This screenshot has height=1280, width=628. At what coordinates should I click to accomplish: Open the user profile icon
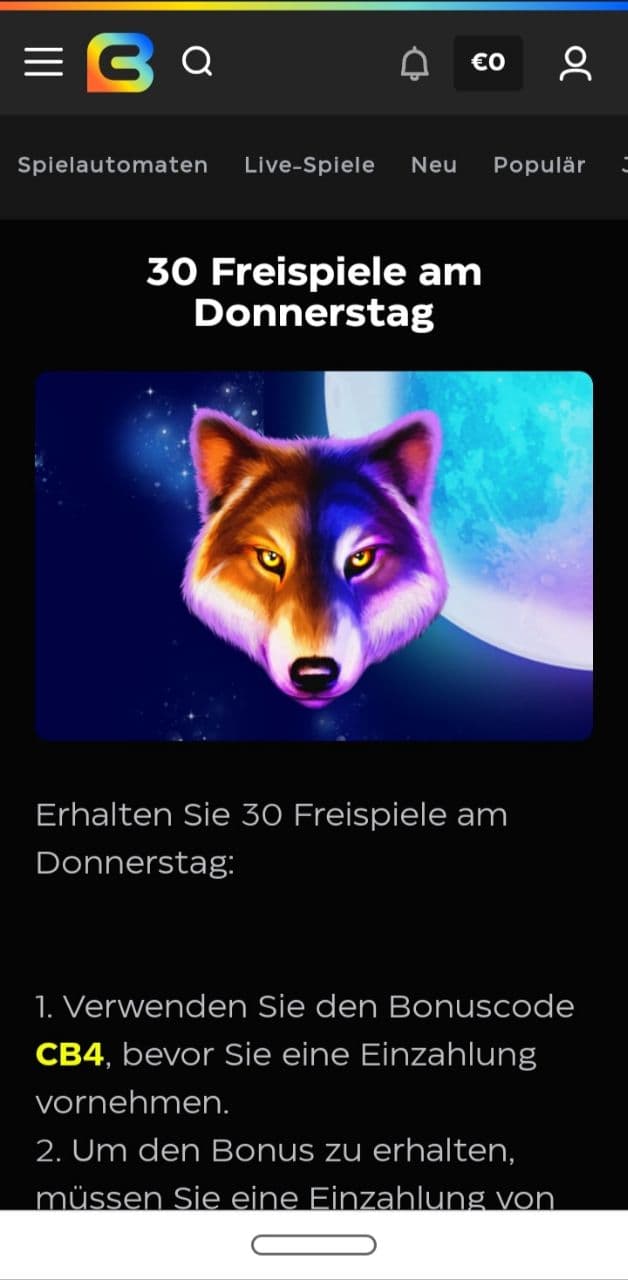[575, 63]
